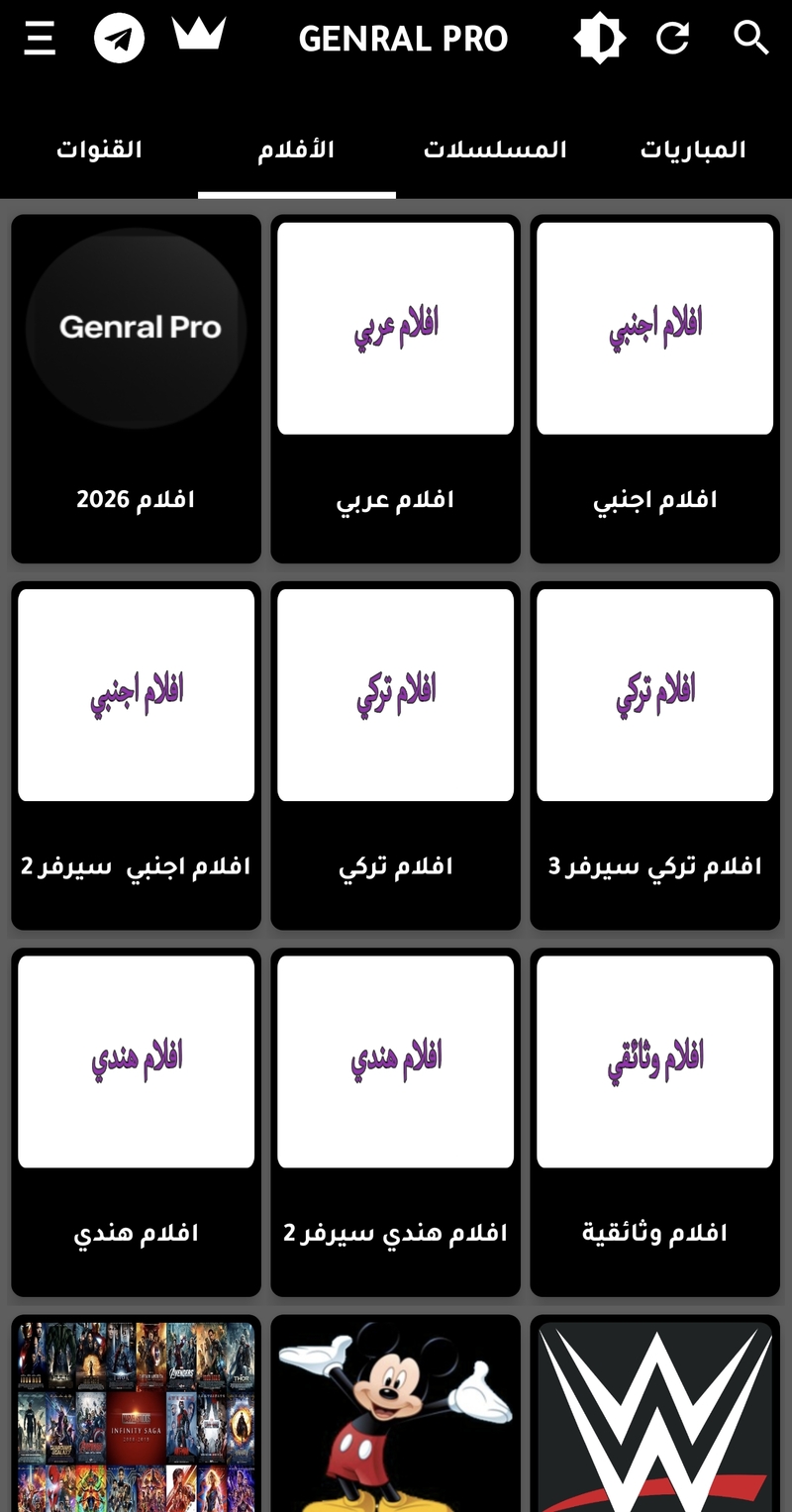This screenshot has width=792, height=1512.
Task: Select the الأفلام tab
Action: 297,151
